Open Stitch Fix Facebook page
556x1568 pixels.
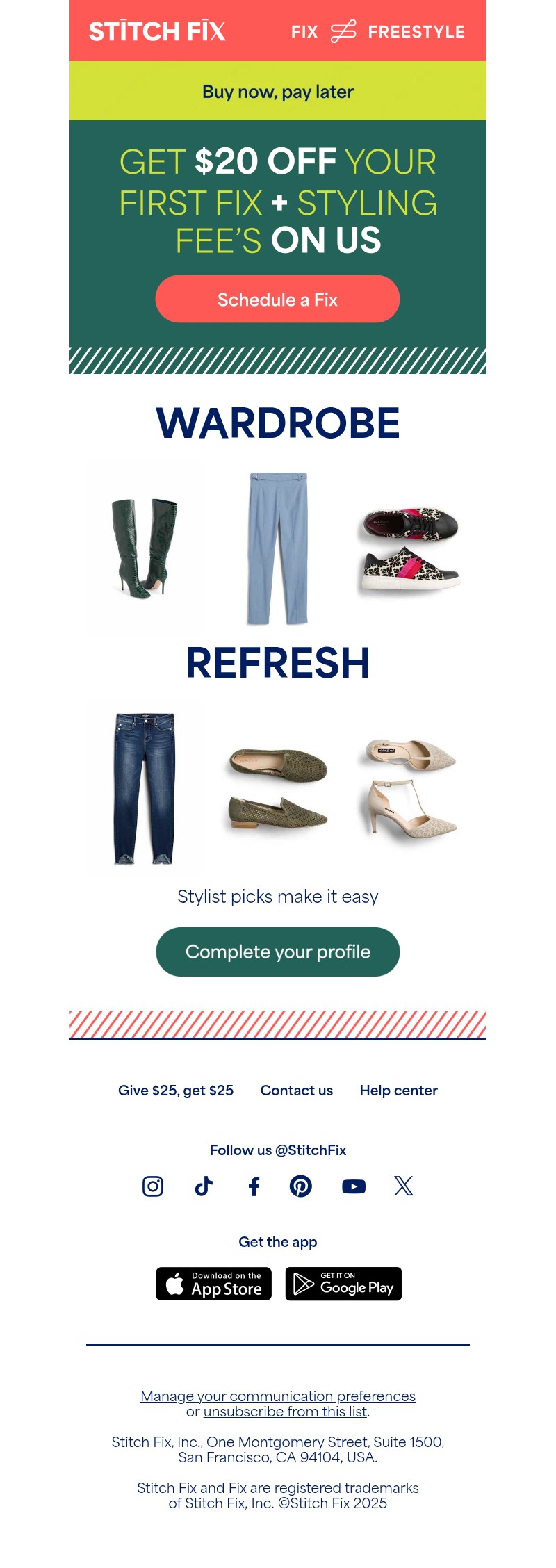pyautogui.click(x=254, y=1186)
